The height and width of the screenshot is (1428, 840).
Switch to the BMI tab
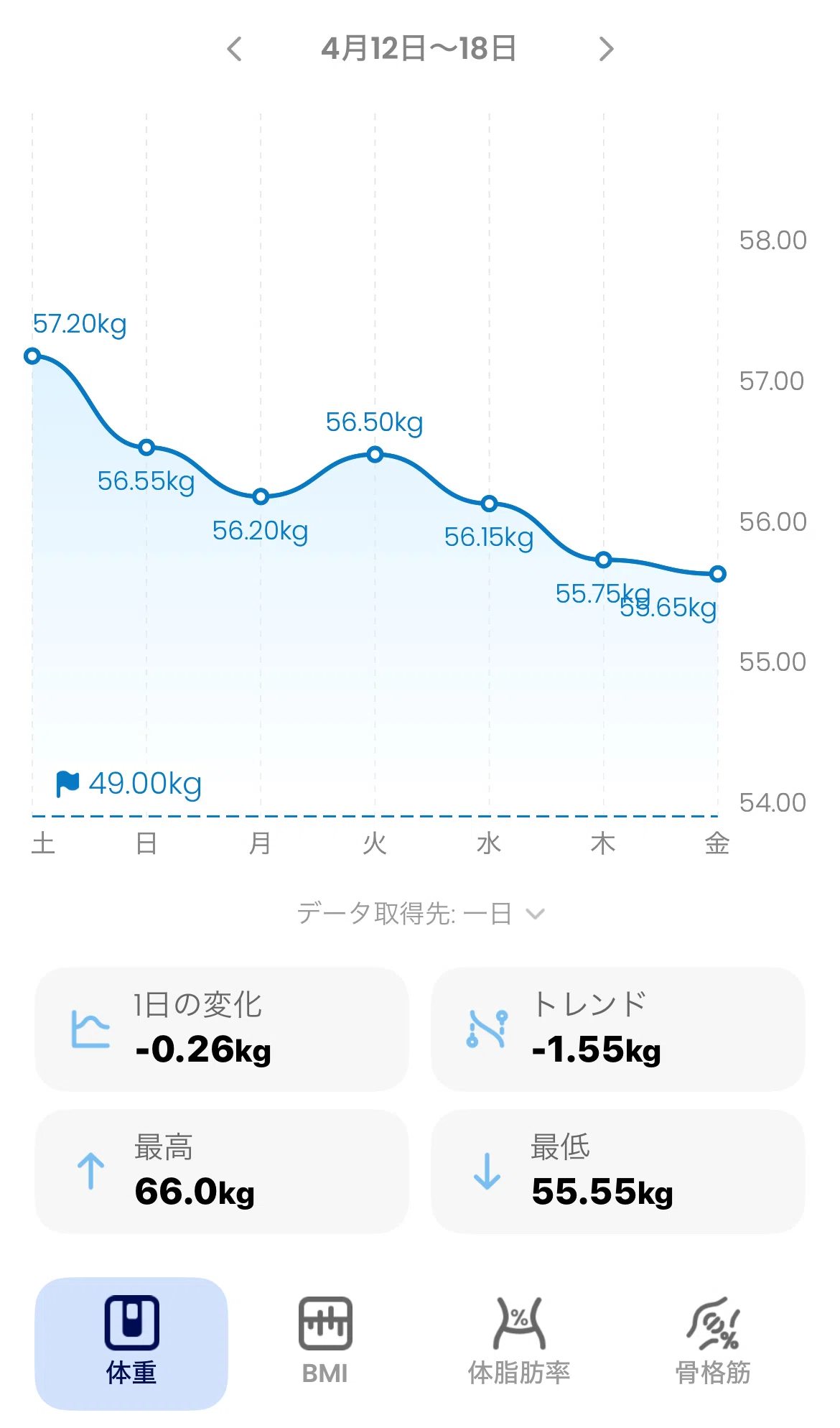325,1343
